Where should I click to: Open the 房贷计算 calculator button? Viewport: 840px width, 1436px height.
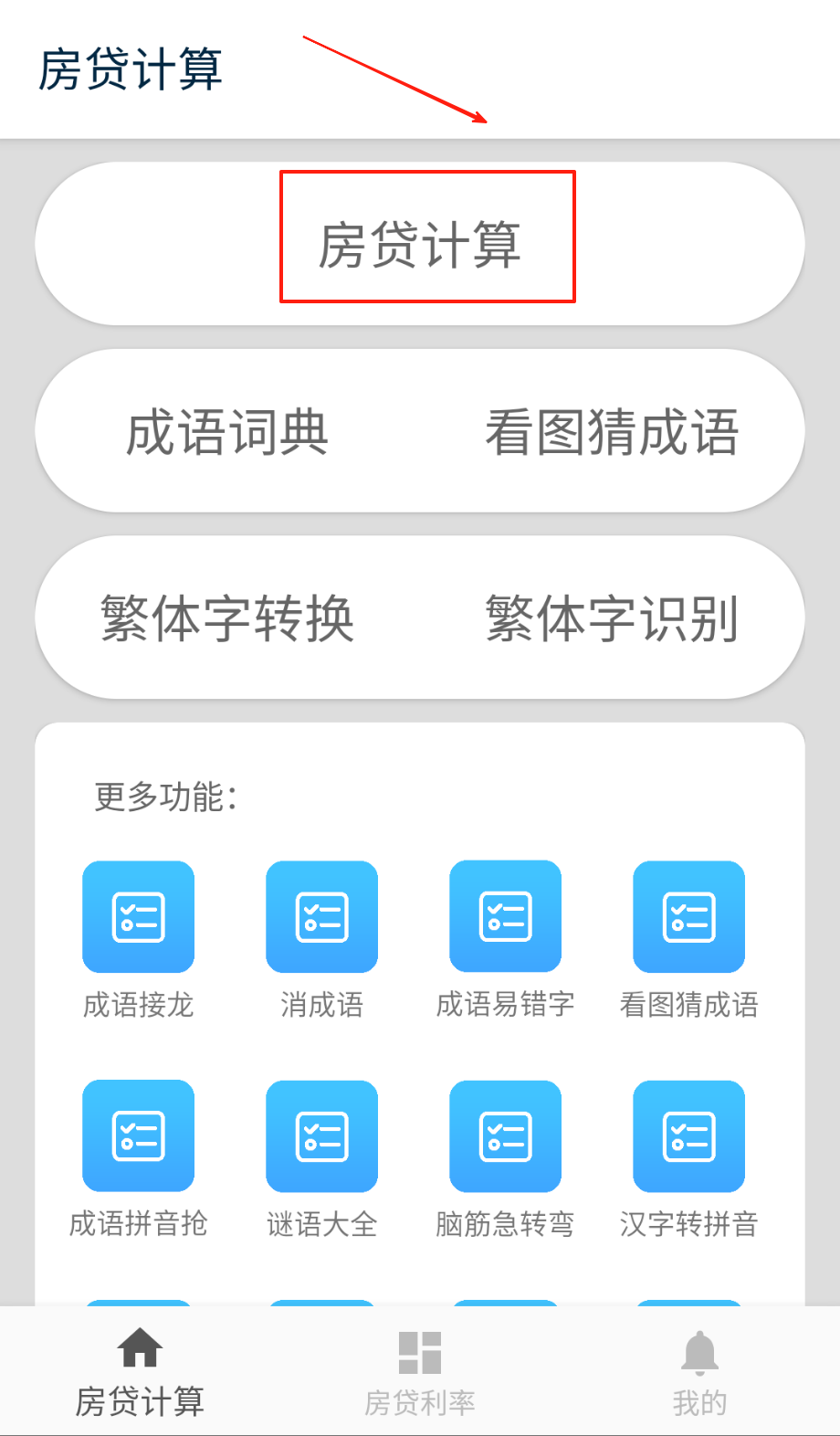(420, 244)
